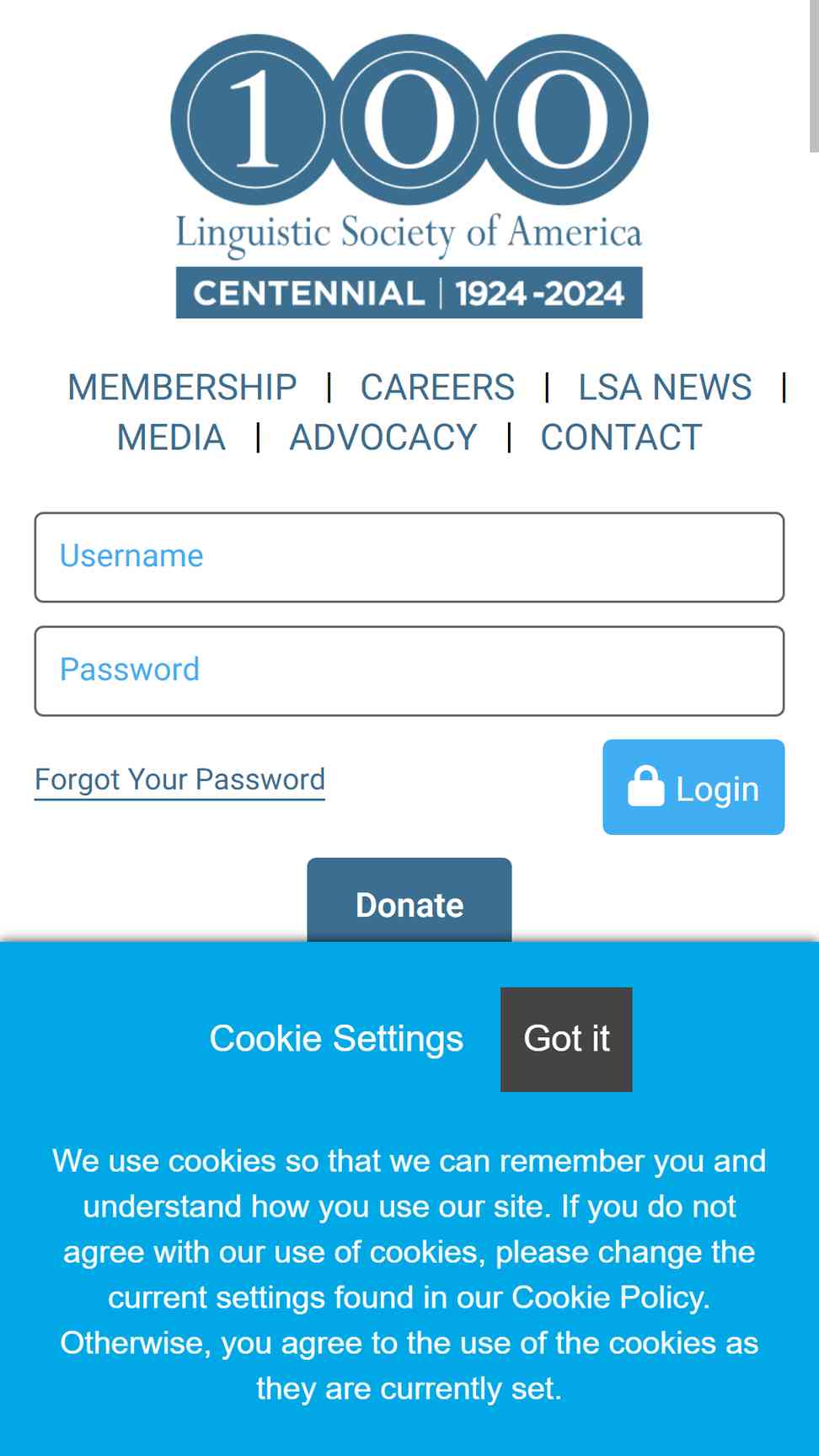Open LSA NEWS
Screen dimensions: 819x1456
pos(665,388)
